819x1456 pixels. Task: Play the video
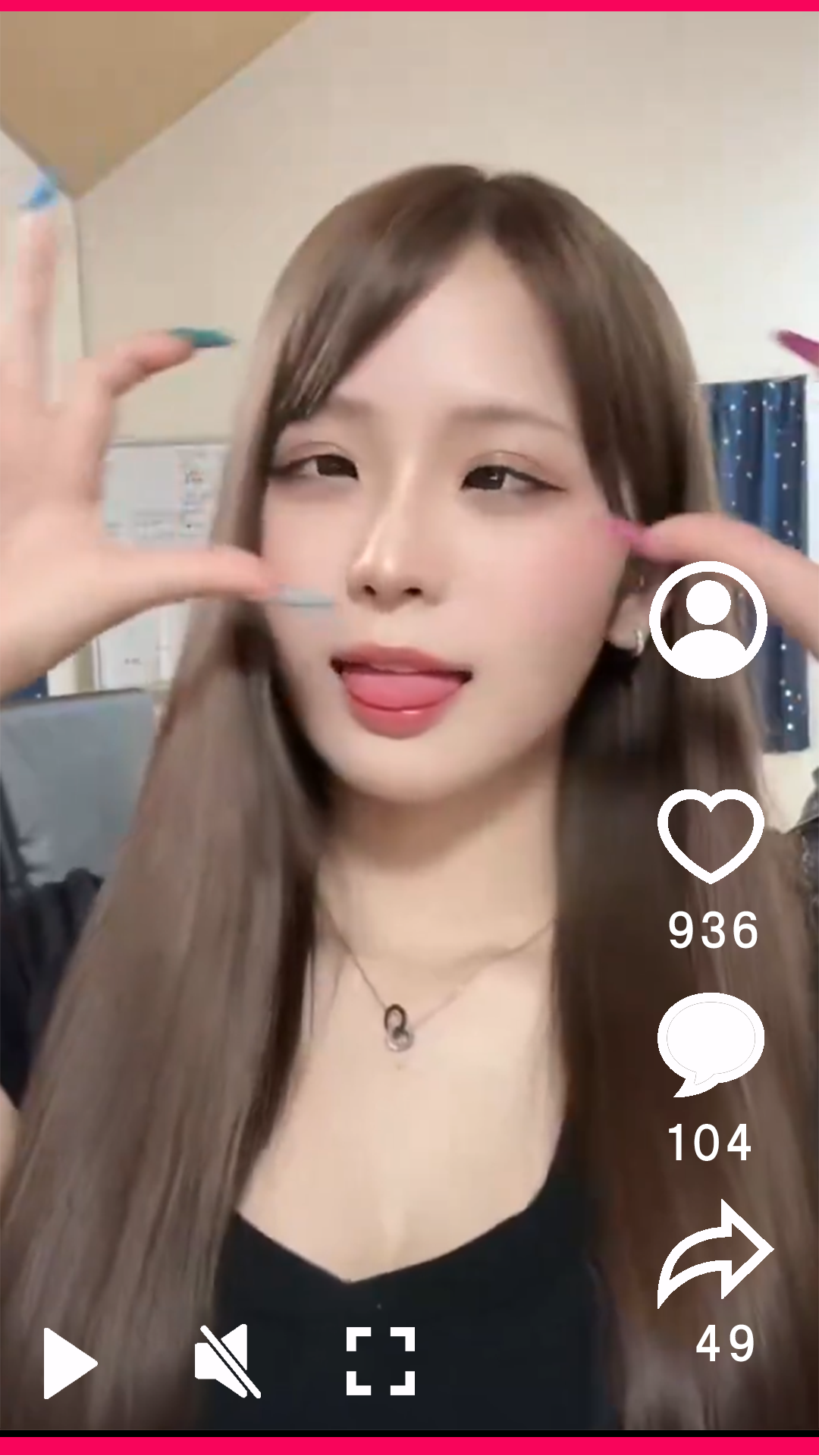[69, 1363]
